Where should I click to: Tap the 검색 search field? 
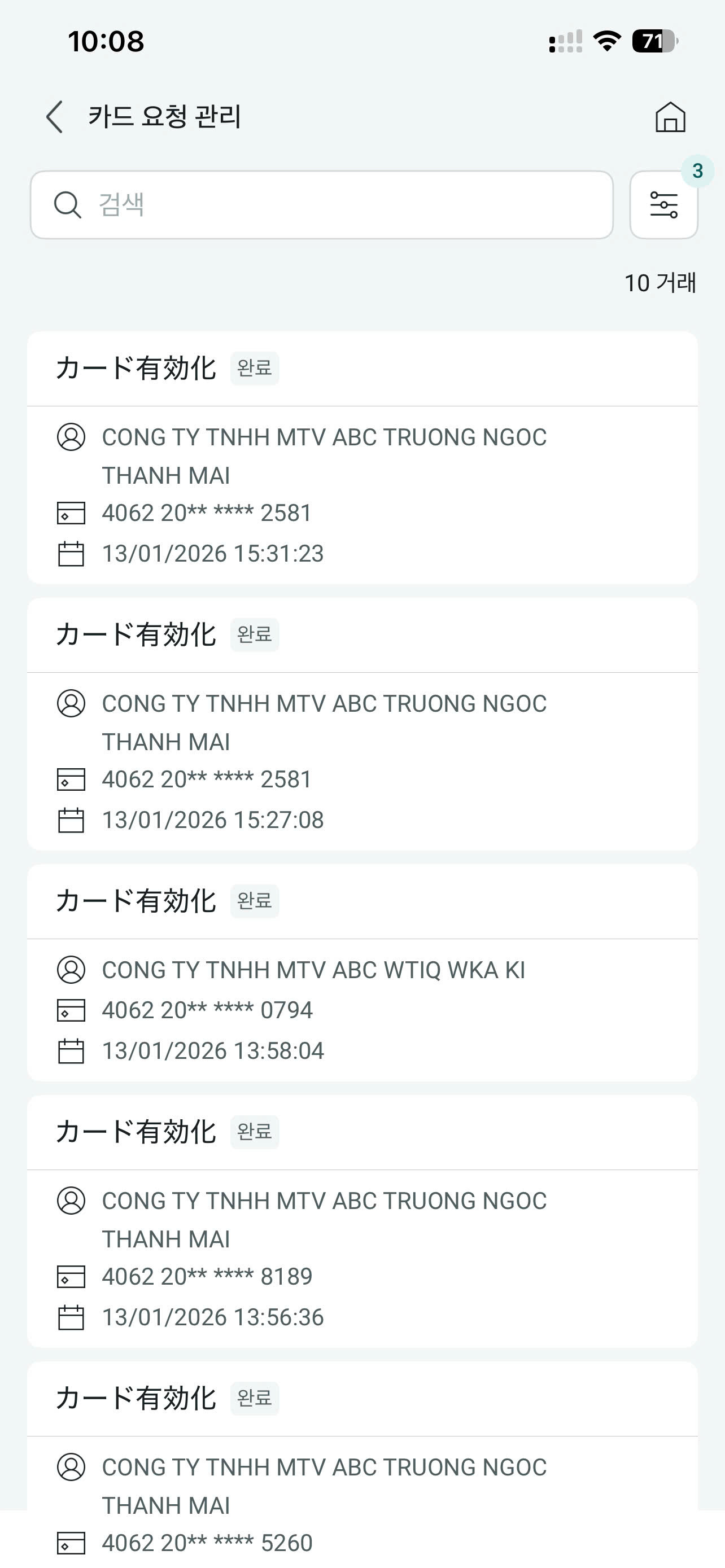[x=321, y=204]
